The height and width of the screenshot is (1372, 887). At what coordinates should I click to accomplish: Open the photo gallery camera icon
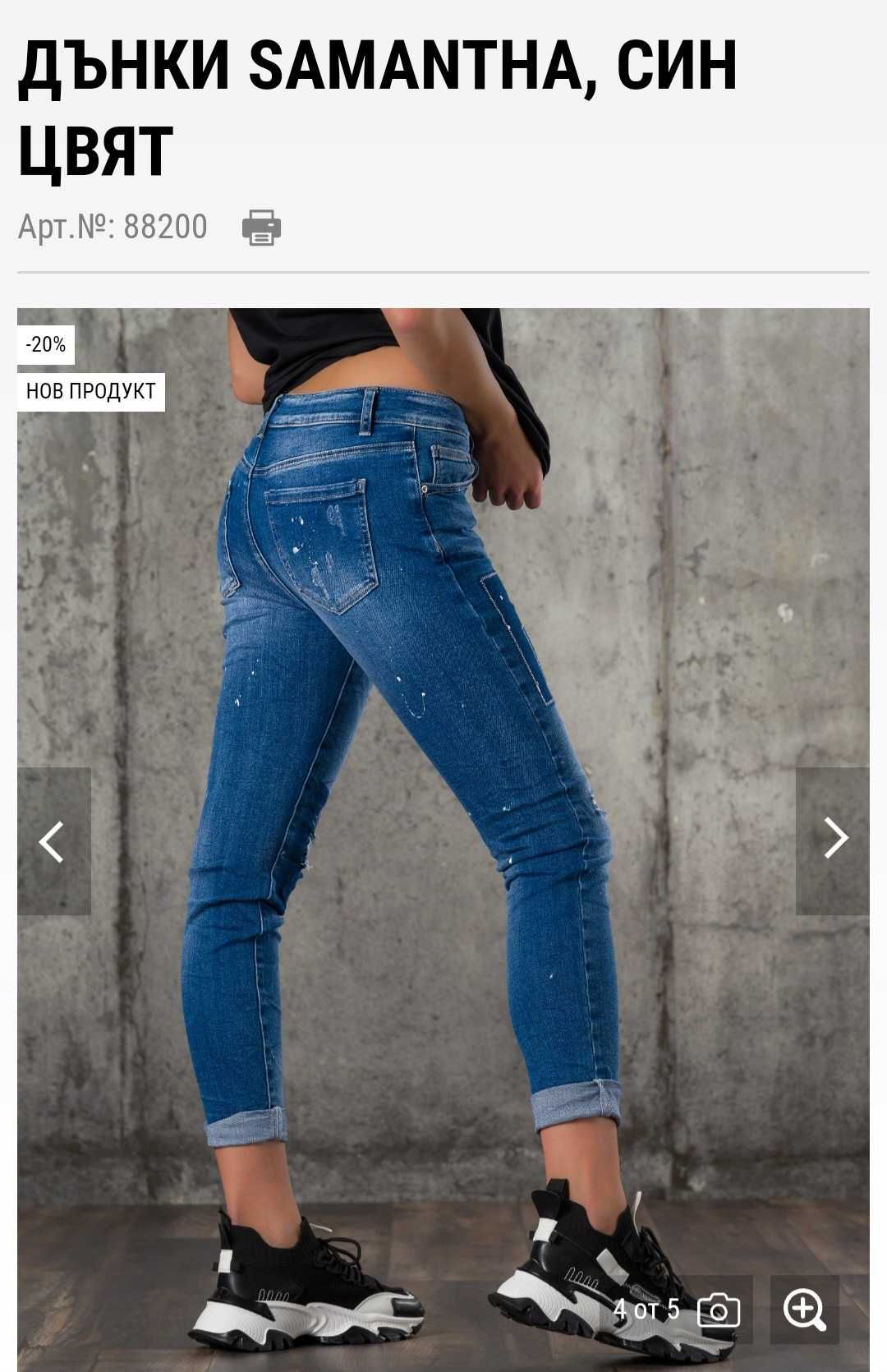pos(719,1310)
